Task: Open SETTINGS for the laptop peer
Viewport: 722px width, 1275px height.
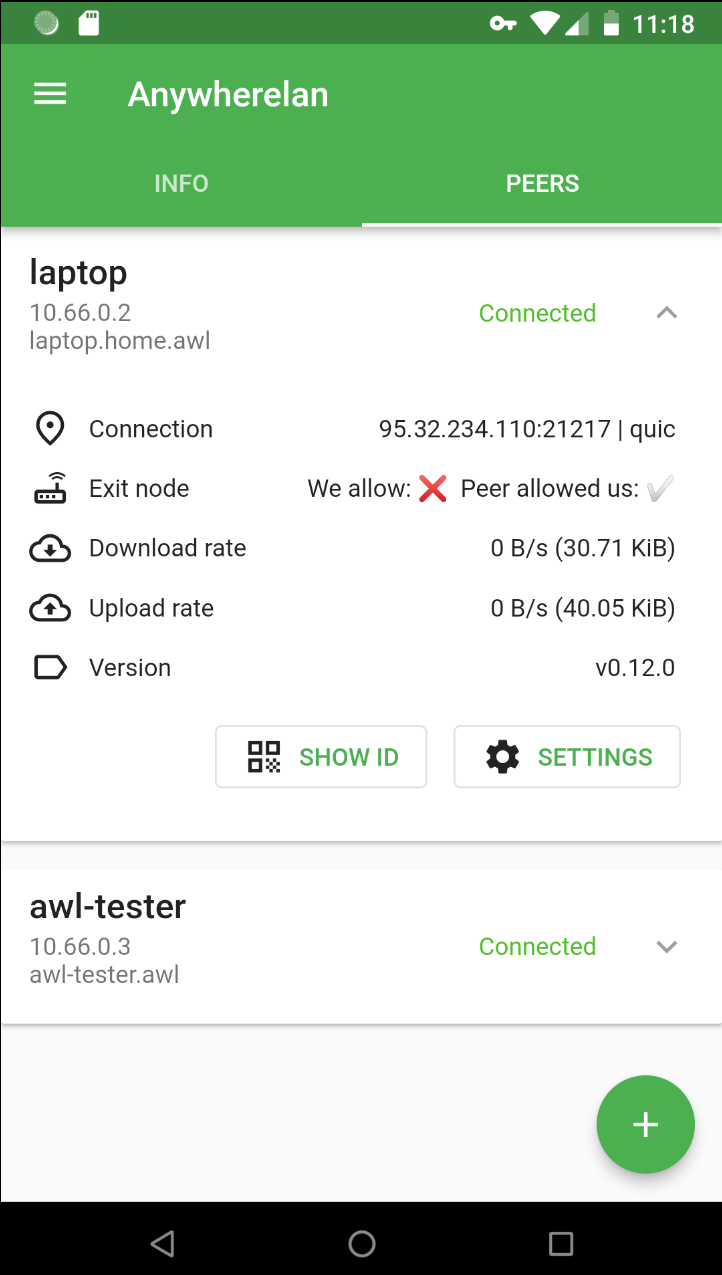Action: pyautogui.click(x=567, y=756)
